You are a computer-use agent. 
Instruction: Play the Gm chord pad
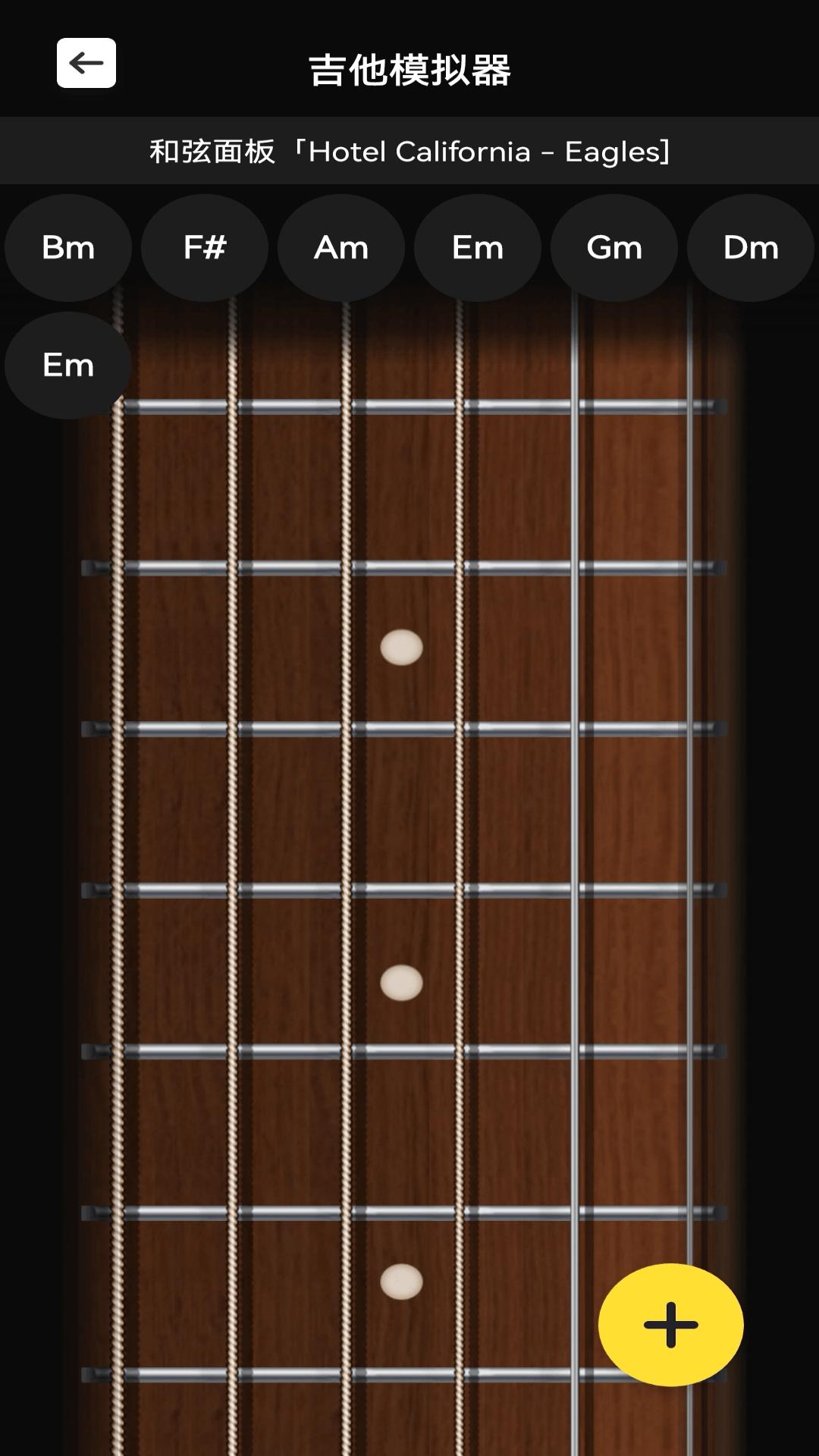click(613, 247)
